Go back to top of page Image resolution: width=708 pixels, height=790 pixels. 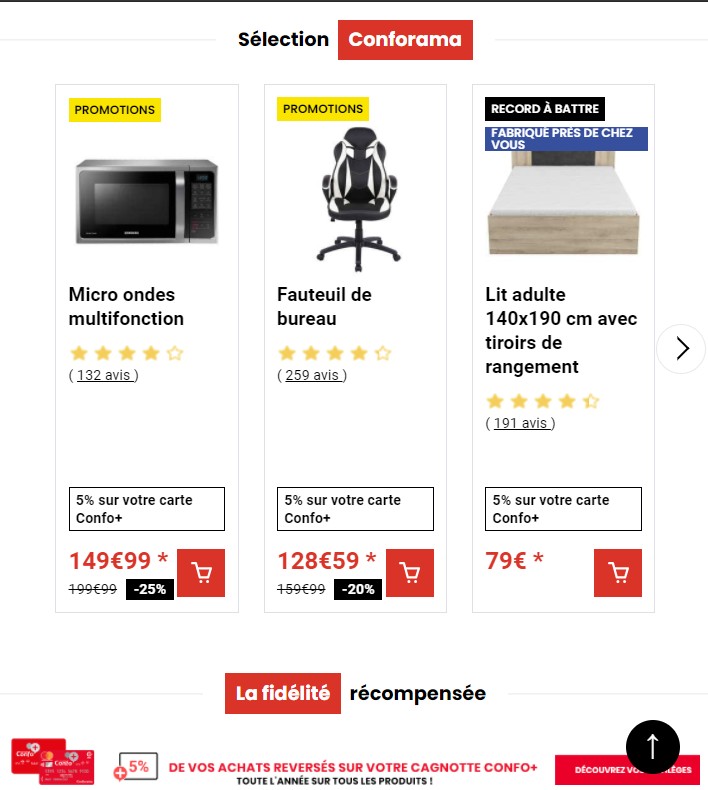(653, 747)
